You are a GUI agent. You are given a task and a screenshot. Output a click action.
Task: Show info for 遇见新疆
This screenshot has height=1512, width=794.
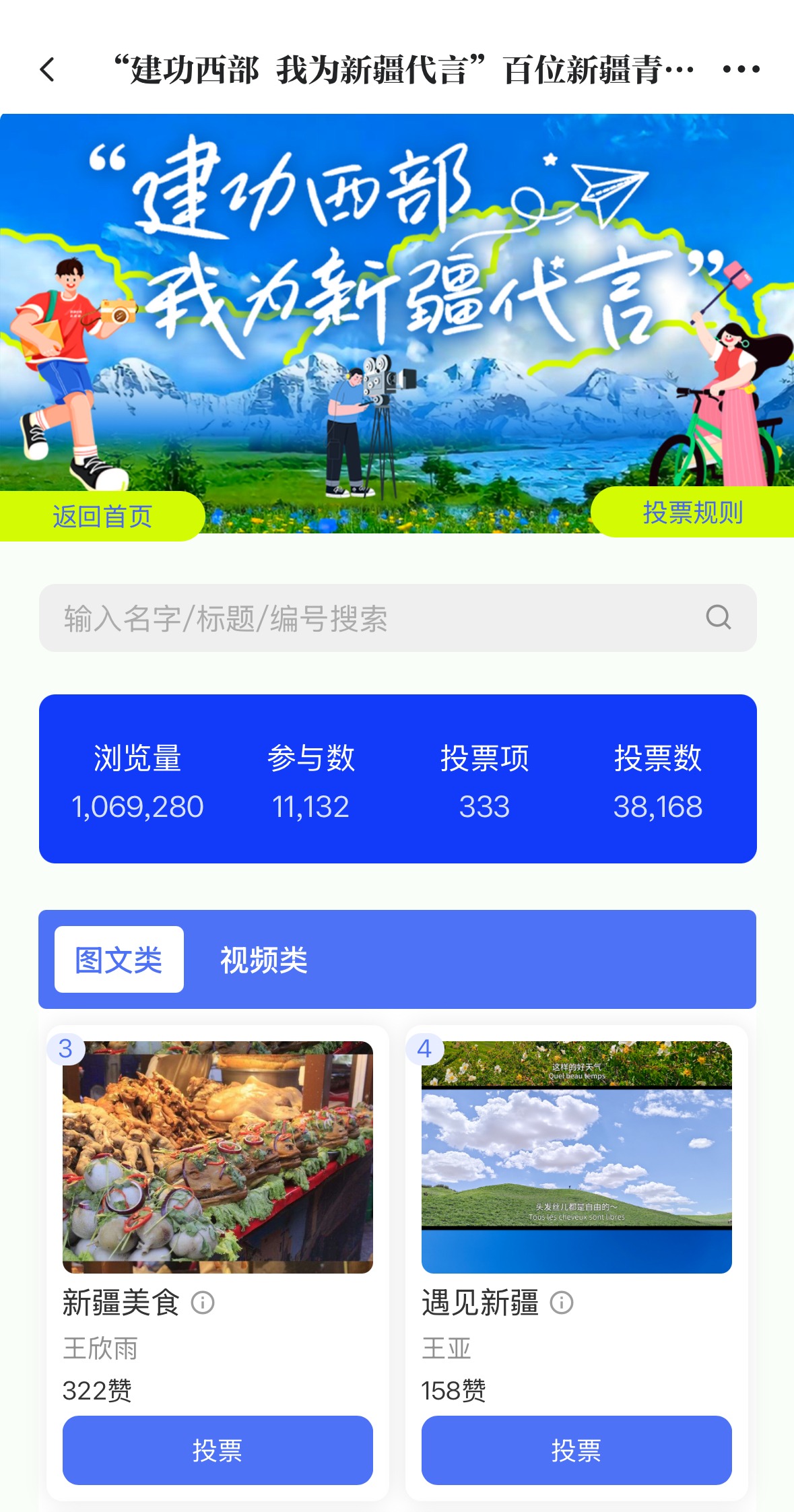click(562, 1303)
